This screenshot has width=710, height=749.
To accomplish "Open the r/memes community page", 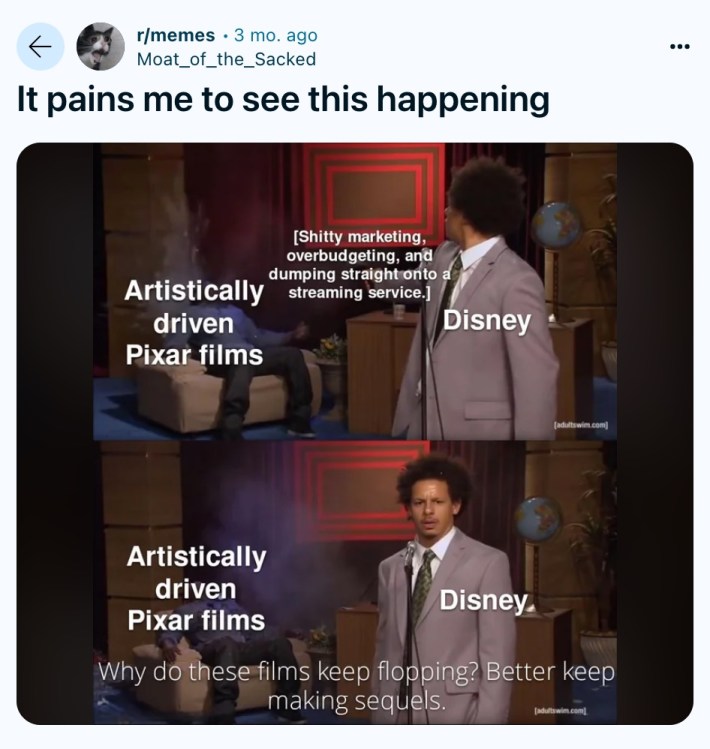I will pos(175,35).
